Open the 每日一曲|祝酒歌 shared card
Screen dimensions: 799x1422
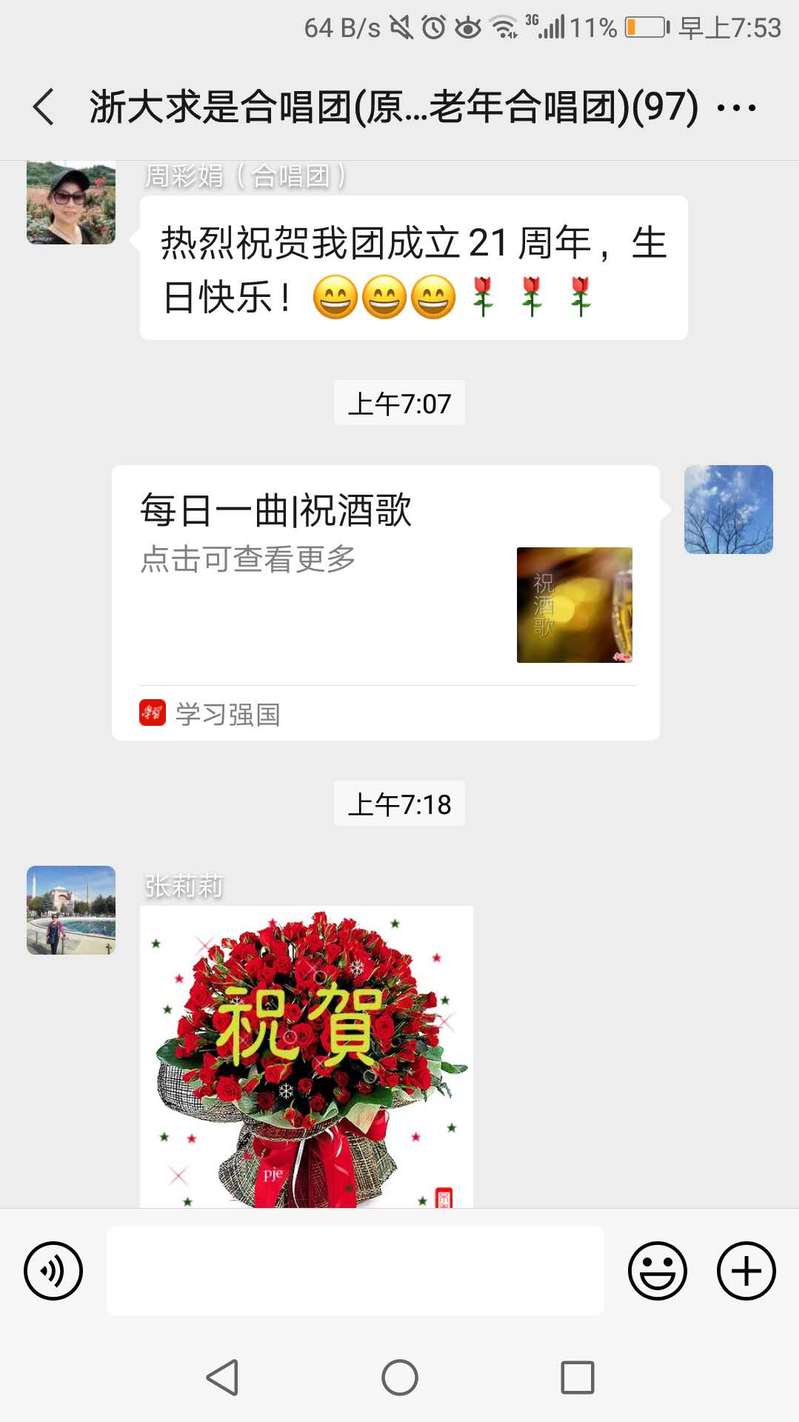tap(385, 601)
